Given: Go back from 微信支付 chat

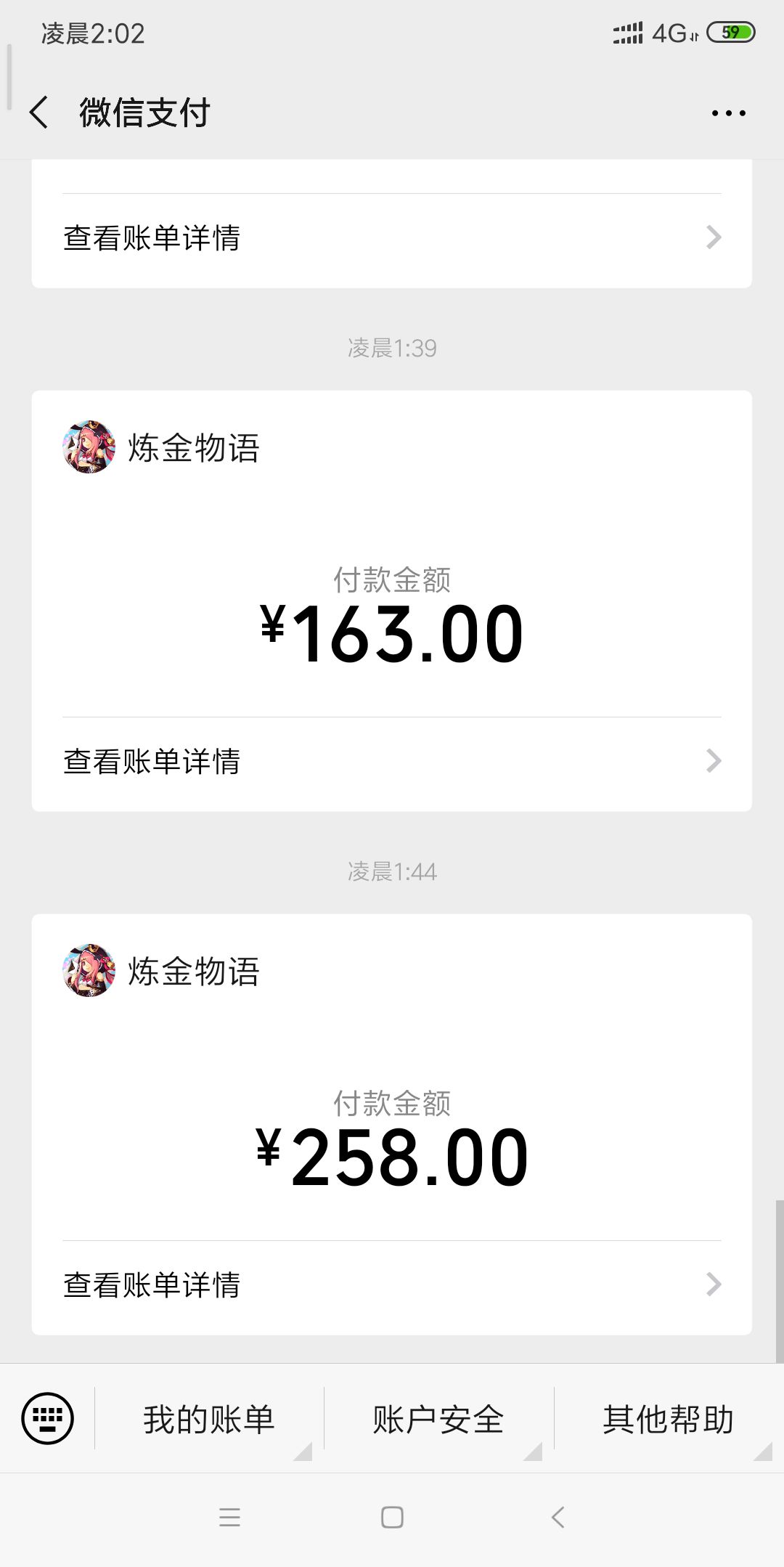Looking at the screenshot, I should click(x=40, y=113).
